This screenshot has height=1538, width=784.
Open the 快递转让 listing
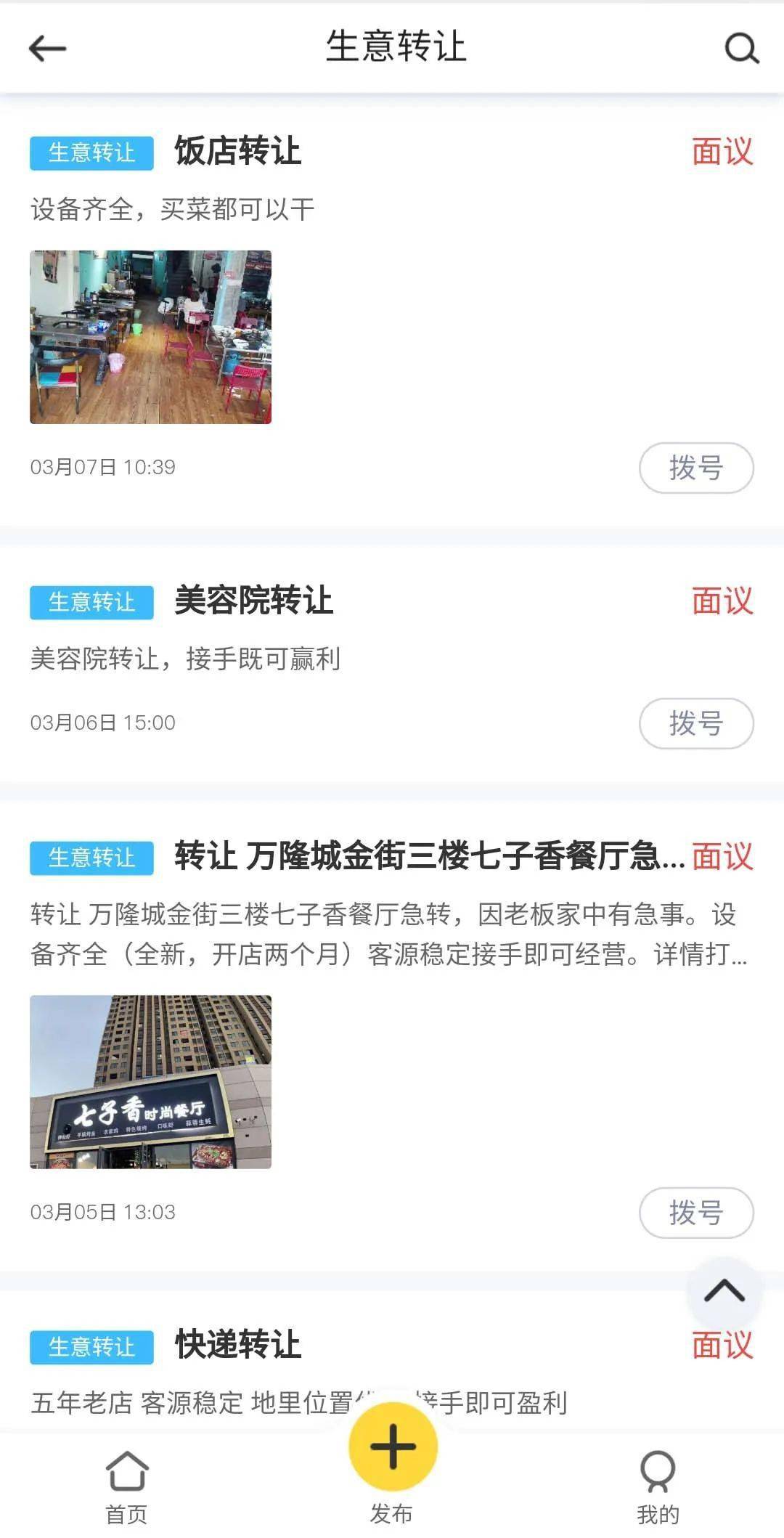(x=238, y=1345)
